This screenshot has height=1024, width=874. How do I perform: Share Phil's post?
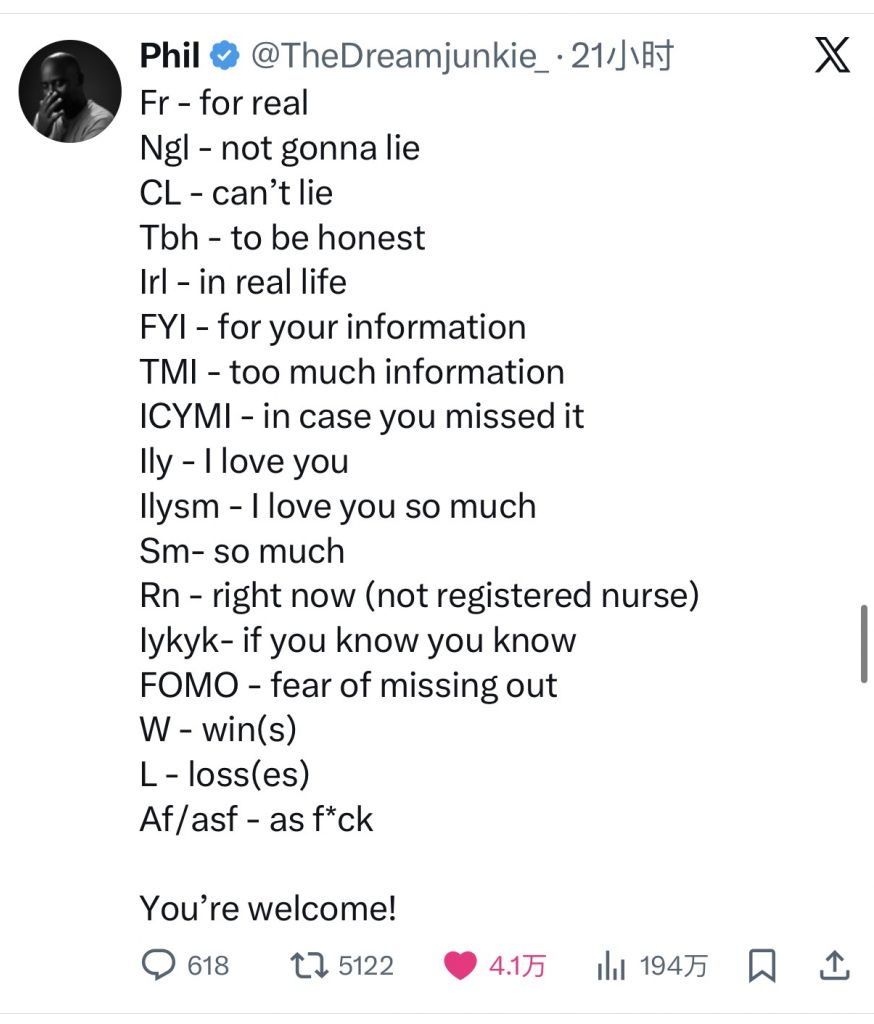coord(835,965)
